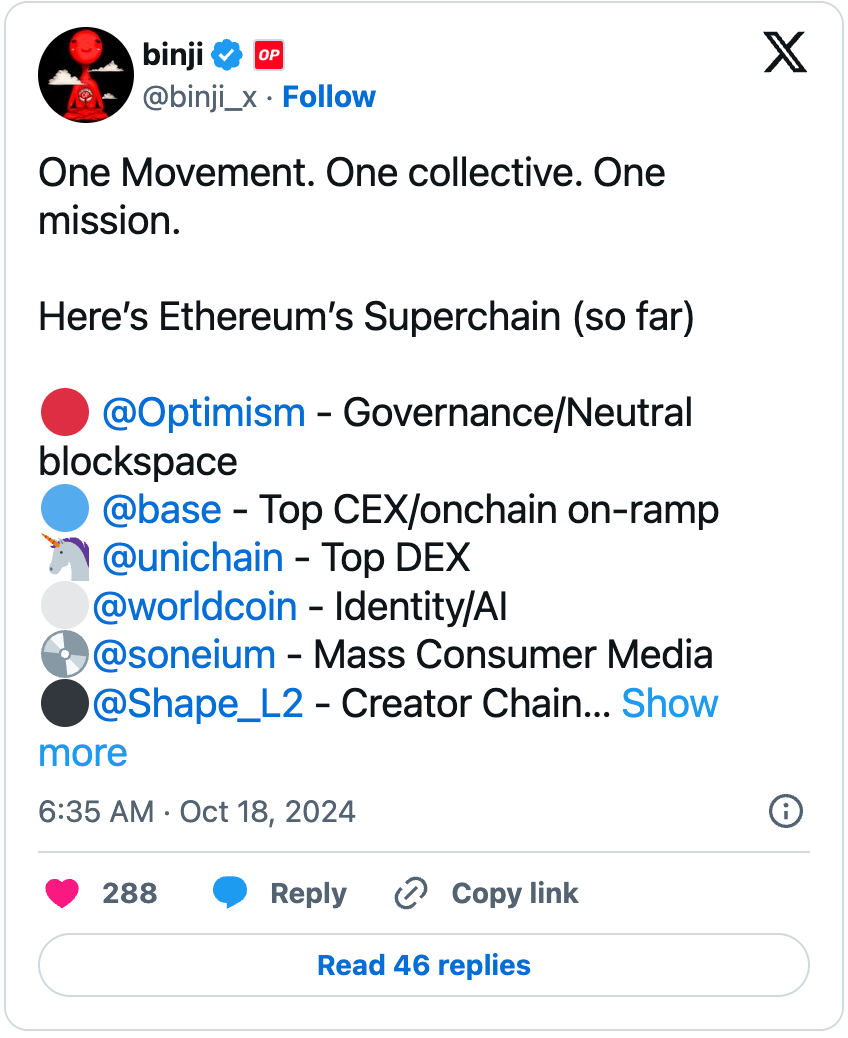Click Copy link to copy the tweet URL

pos(514,893)
